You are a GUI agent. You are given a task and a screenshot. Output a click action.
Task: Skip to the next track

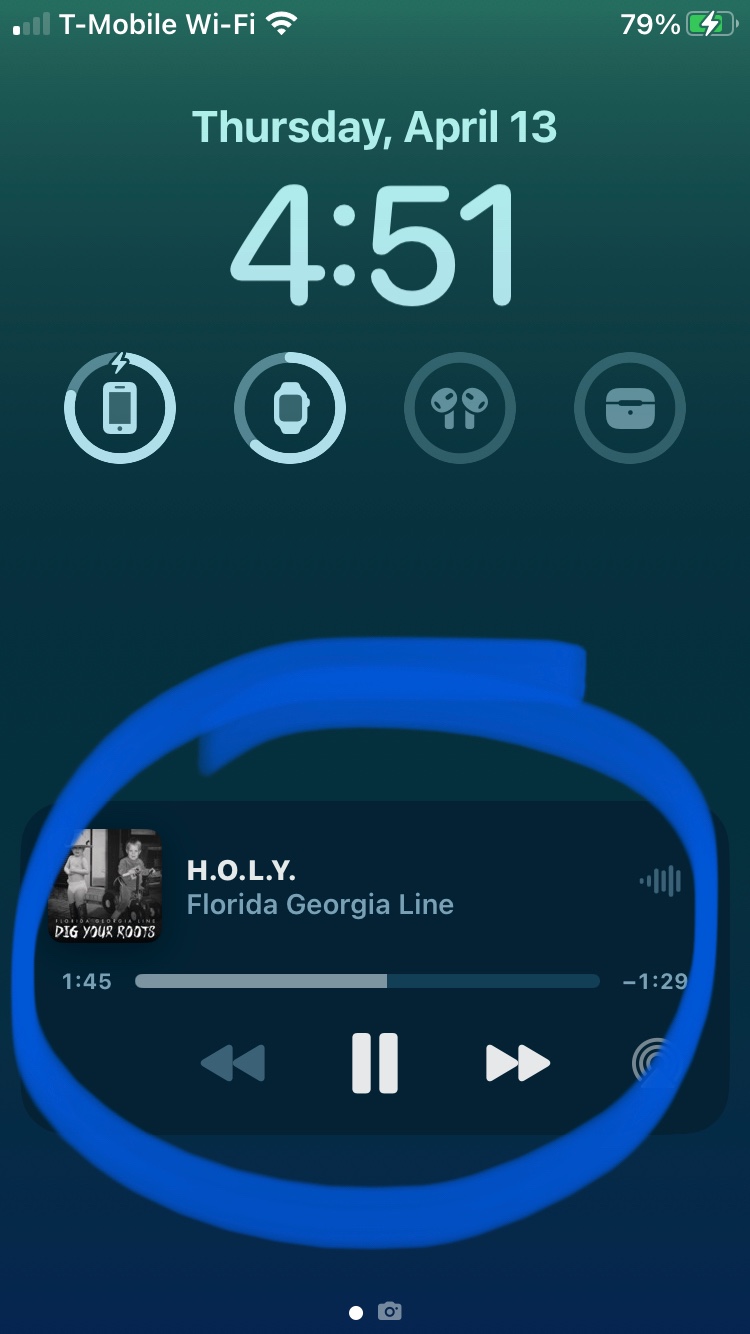518,1063
